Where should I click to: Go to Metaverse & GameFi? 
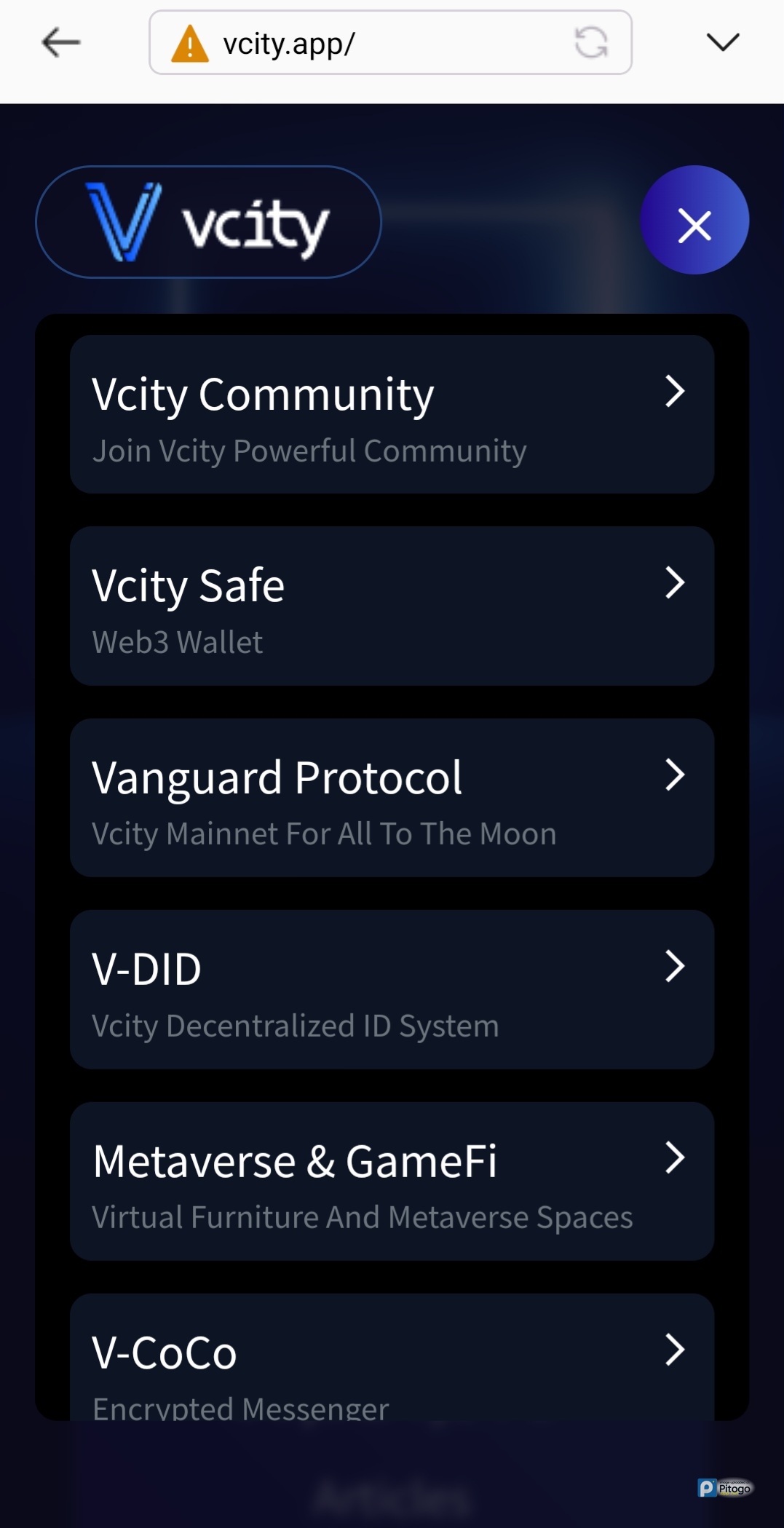[392, 1181]
